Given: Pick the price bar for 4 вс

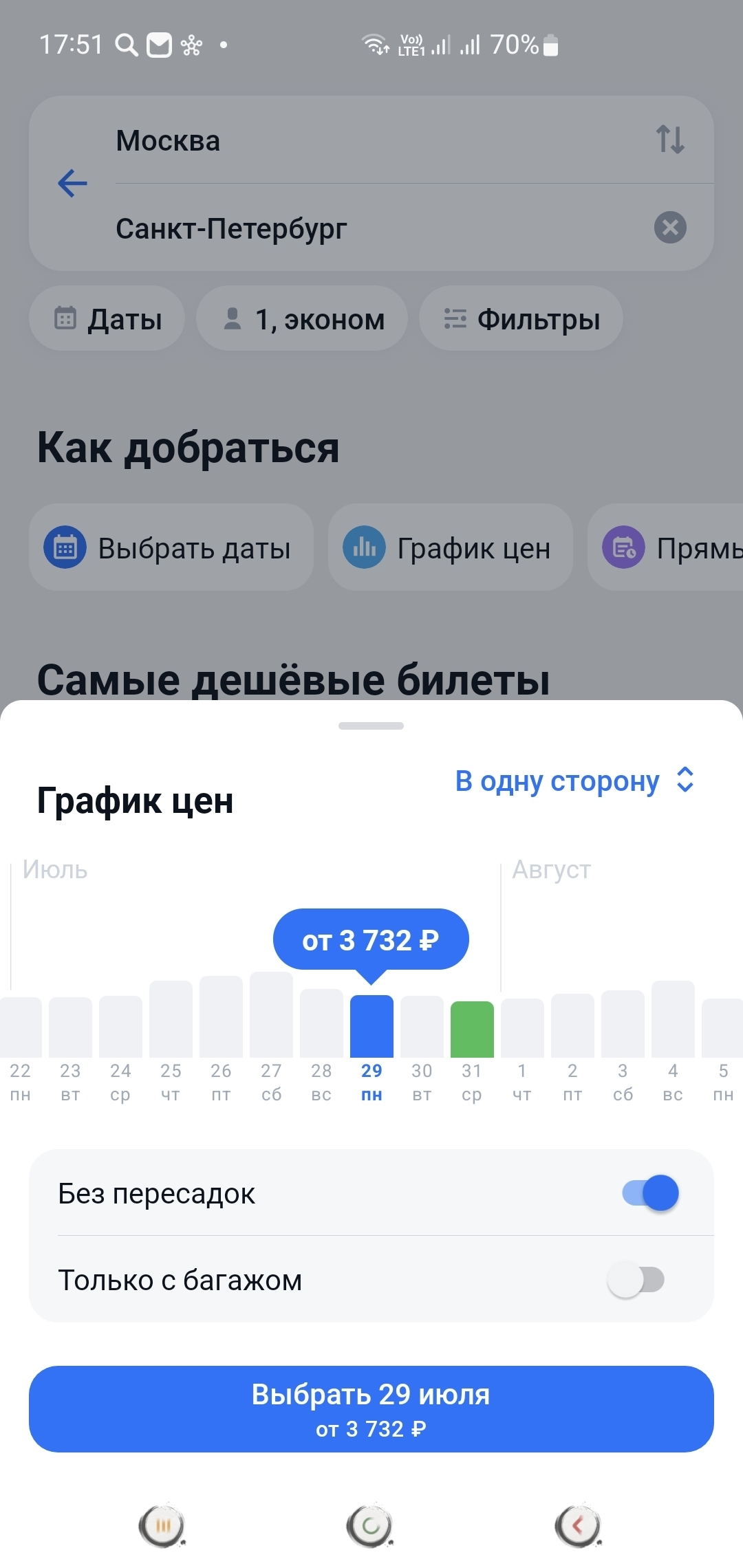Looking at the screenshot, I should pyautogui.click(x=673, y=1019).
